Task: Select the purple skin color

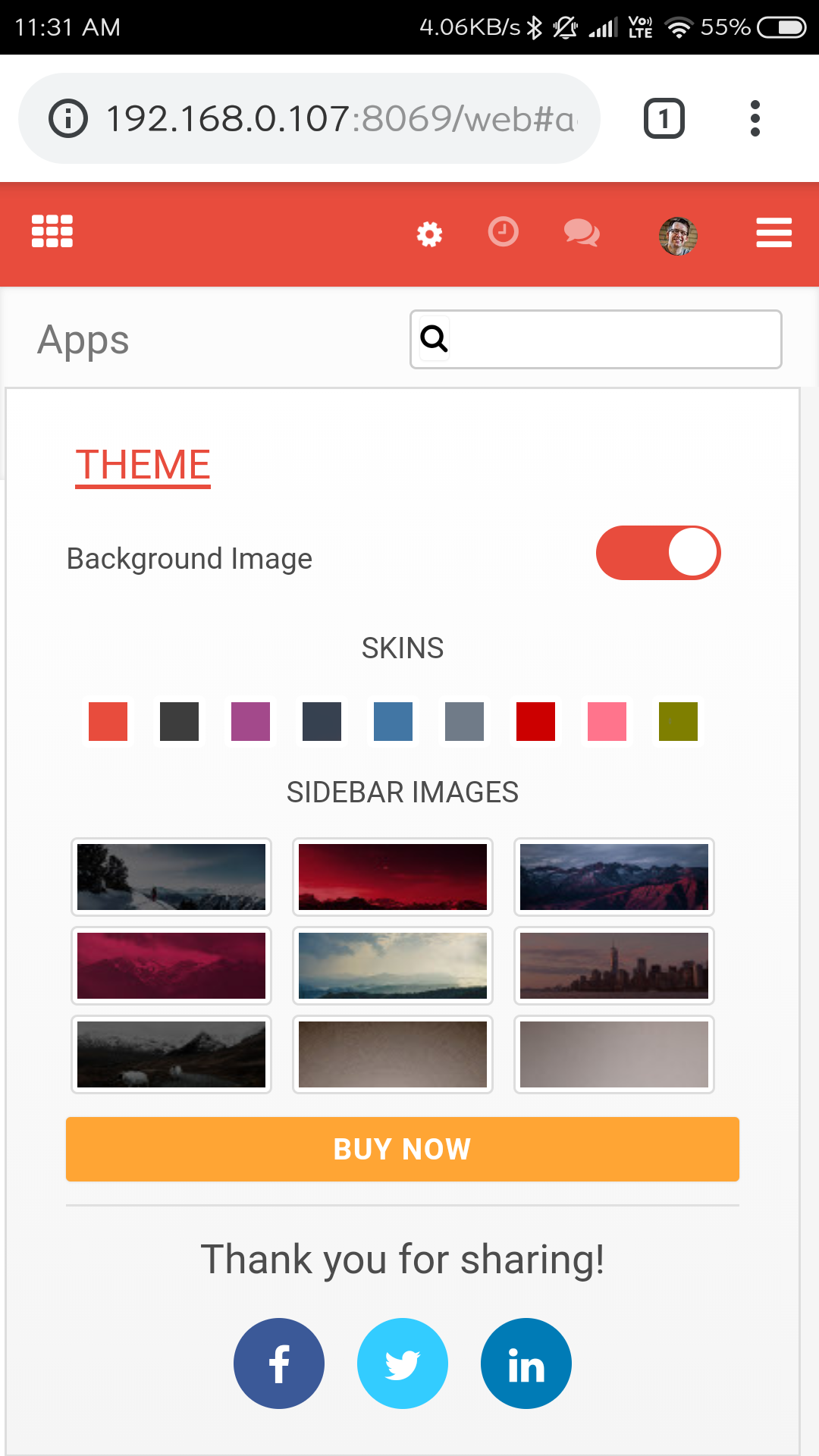Action: (x=250, y=721)
